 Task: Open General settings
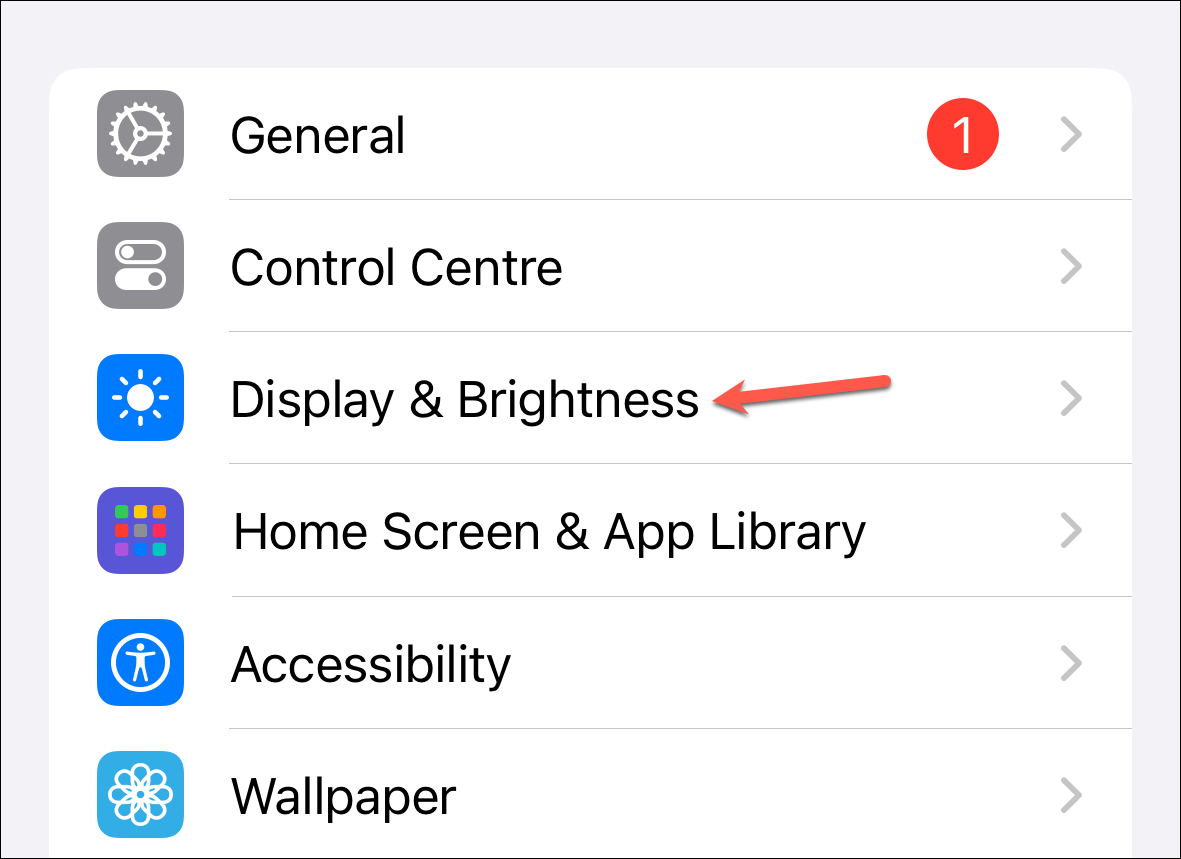click(318, 135)
